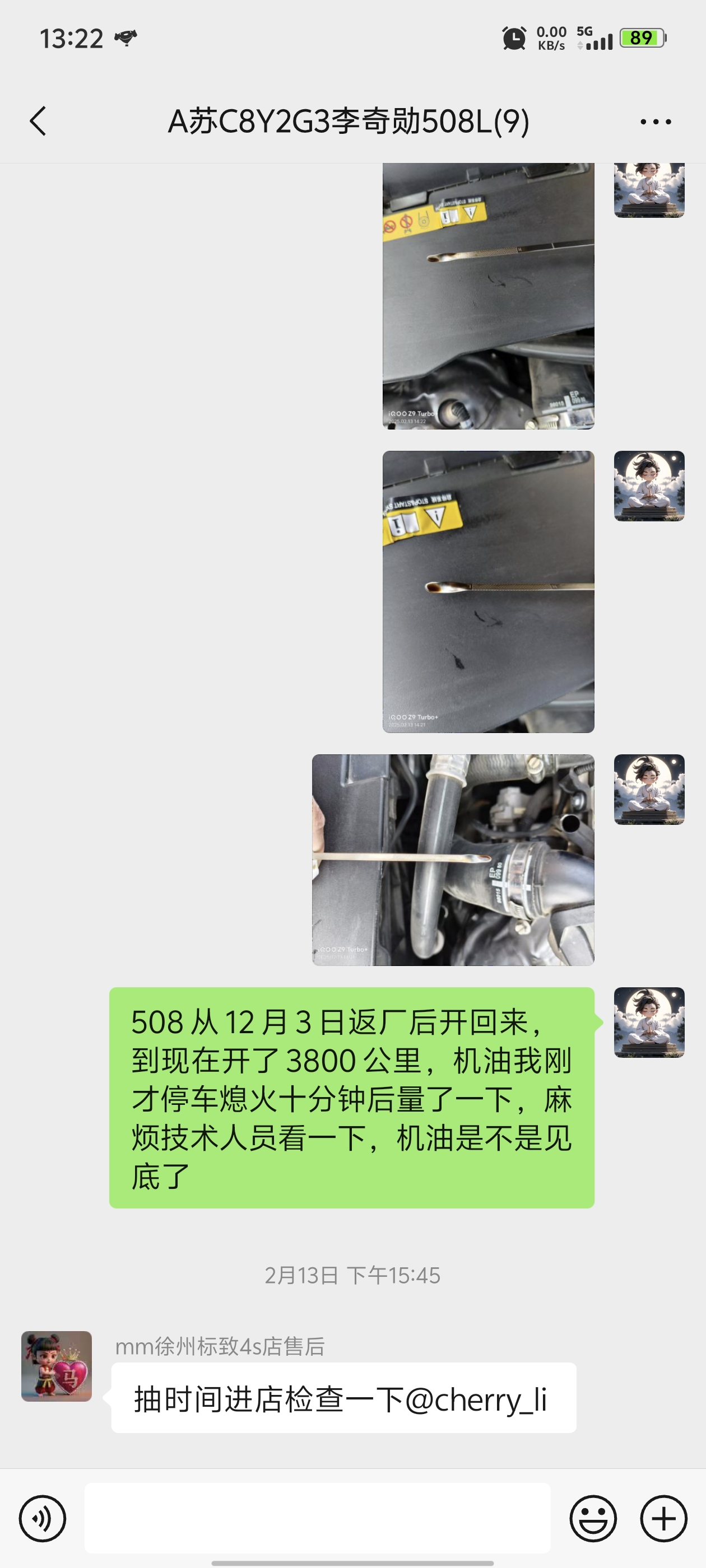
Task: Open the emoji sticker panel
Action: [x=593, y=1518]
